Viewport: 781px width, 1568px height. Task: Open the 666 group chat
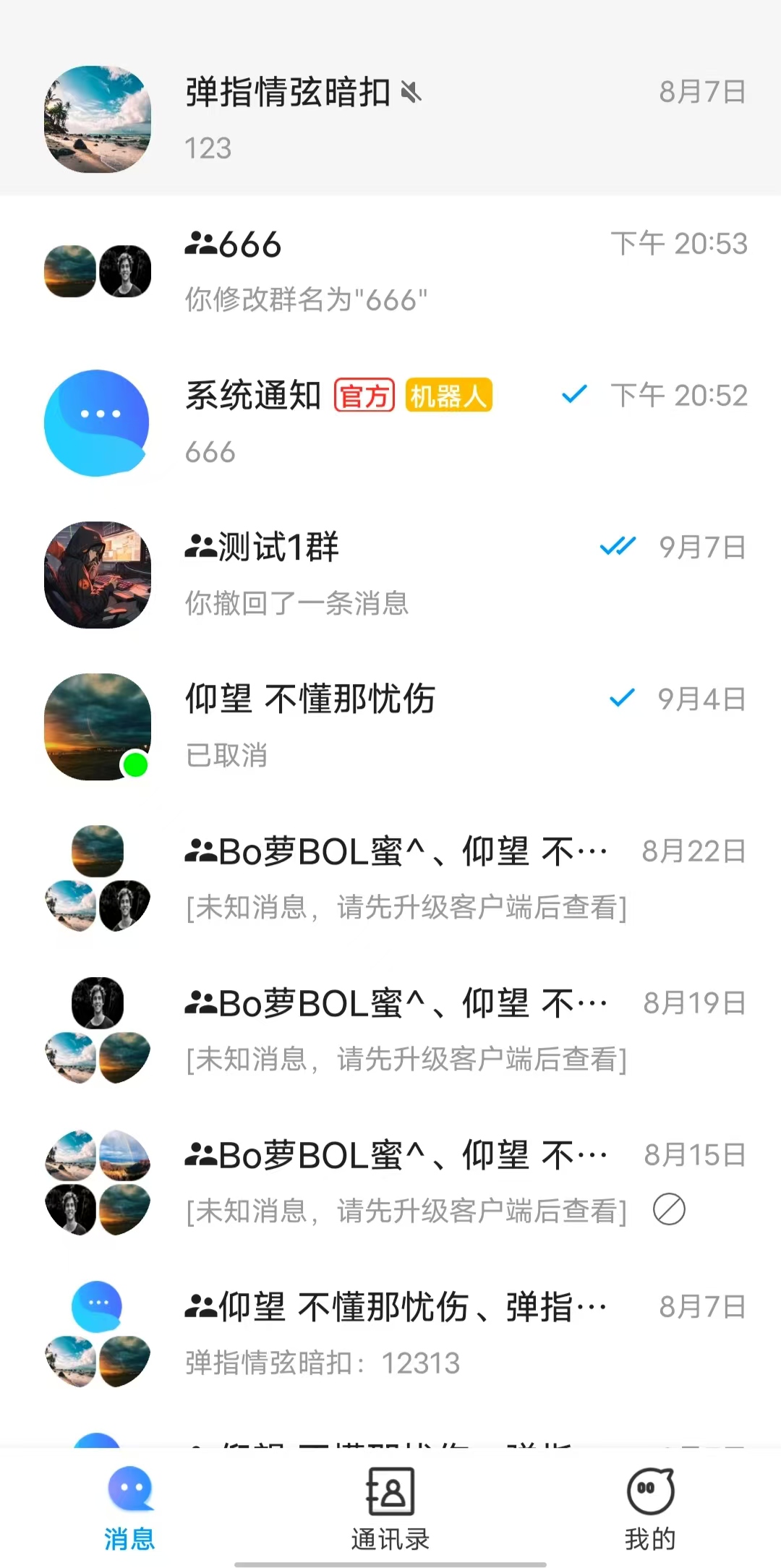[390, 271]
